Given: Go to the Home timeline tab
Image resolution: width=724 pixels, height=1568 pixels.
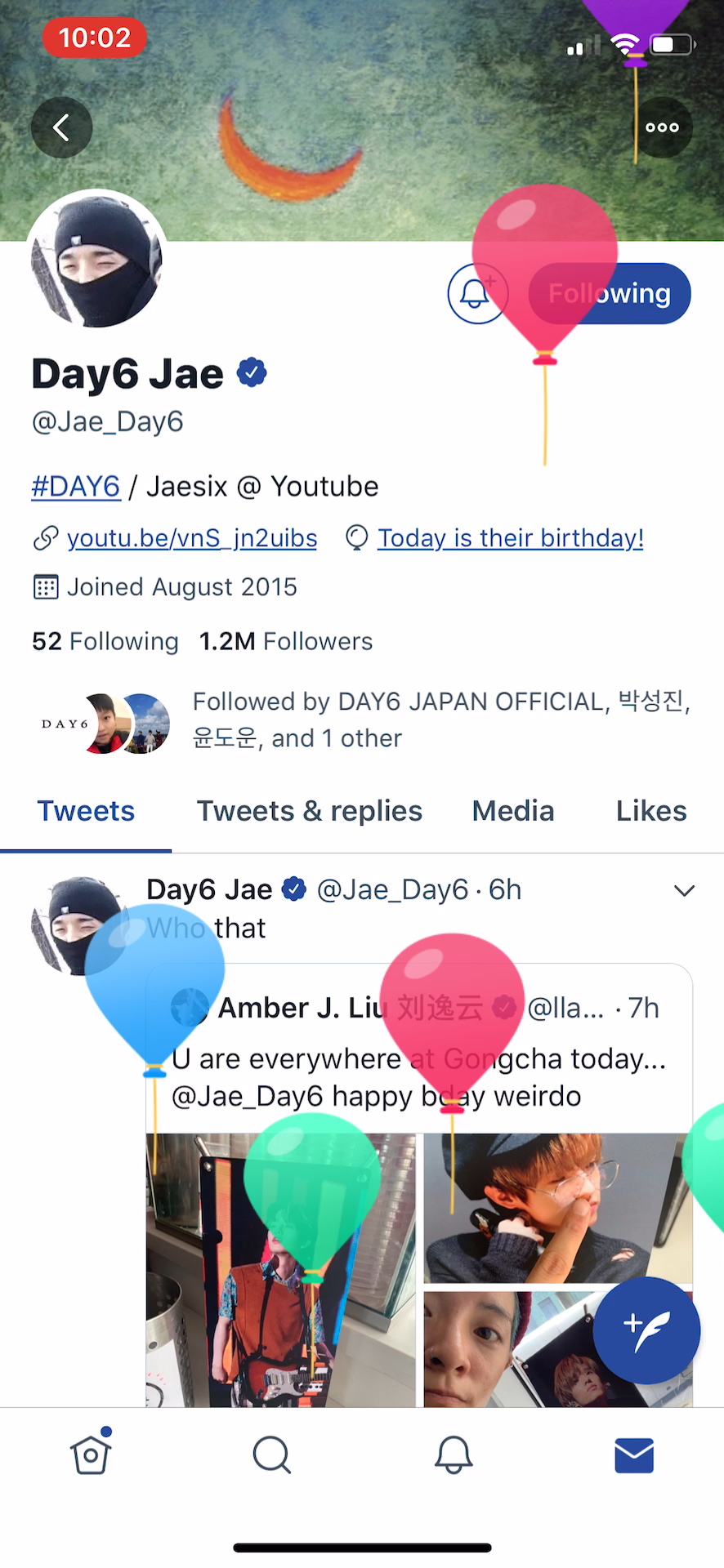Looking at the screenshot, I should coord(91,1455).
